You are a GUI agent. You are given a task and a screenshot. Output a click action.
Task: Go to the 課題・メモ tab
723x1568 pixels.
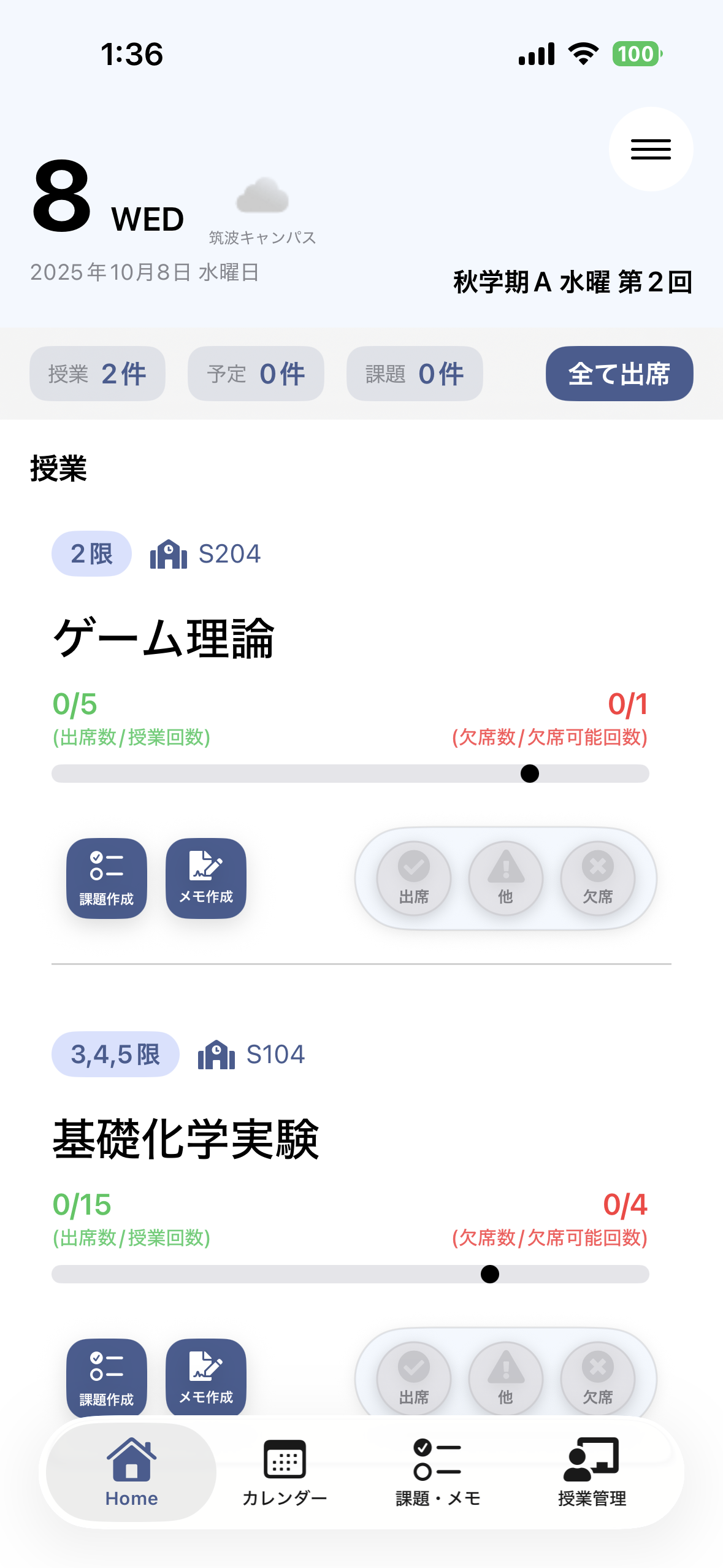pos(438,1472)
